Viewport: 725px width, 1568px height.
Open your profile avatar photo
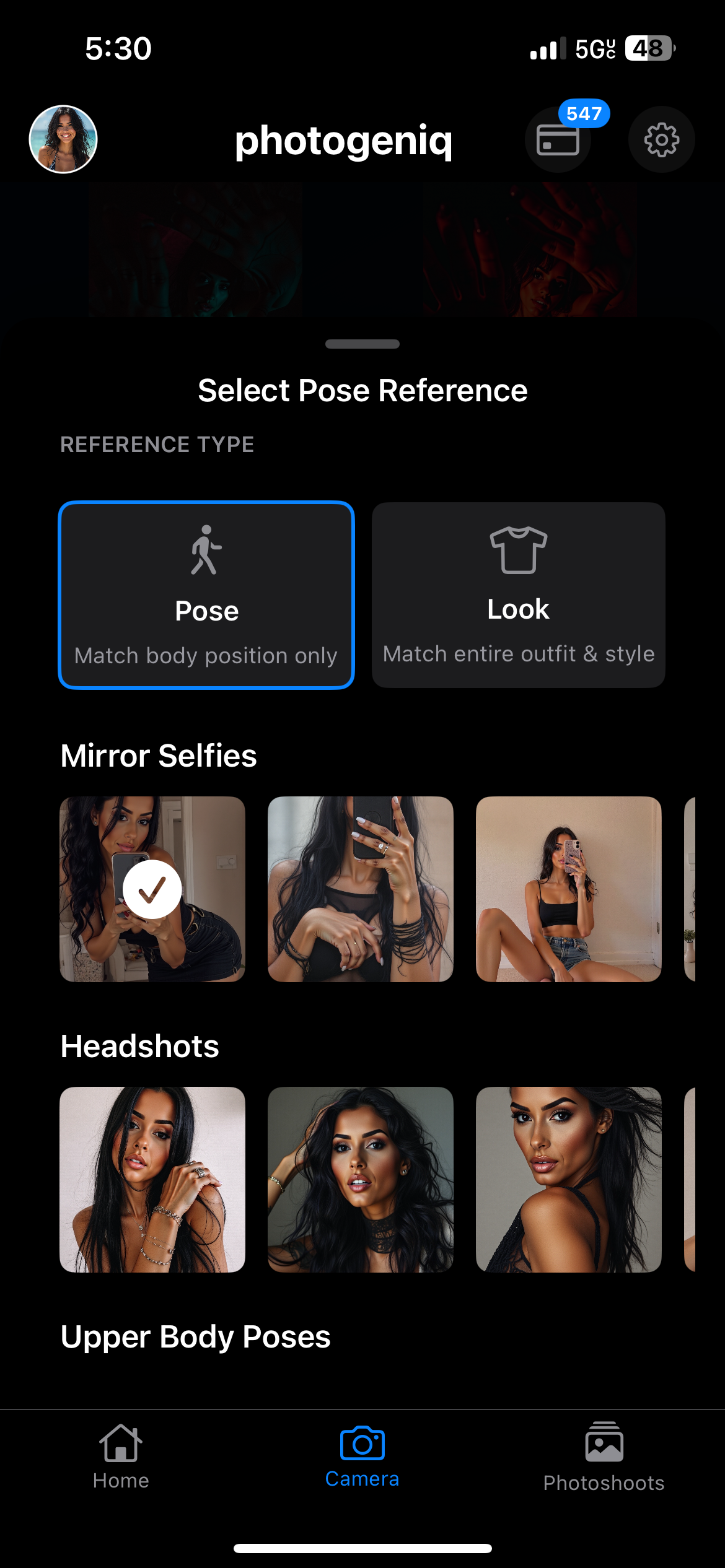coord(63,139)
